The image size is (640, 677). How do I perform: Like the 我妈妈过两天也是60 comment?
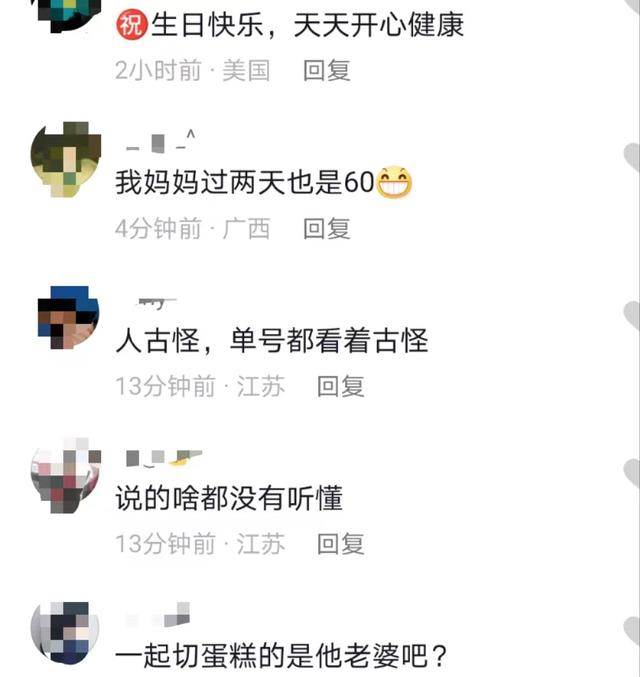pyautogui.click(x=632, y=158)
